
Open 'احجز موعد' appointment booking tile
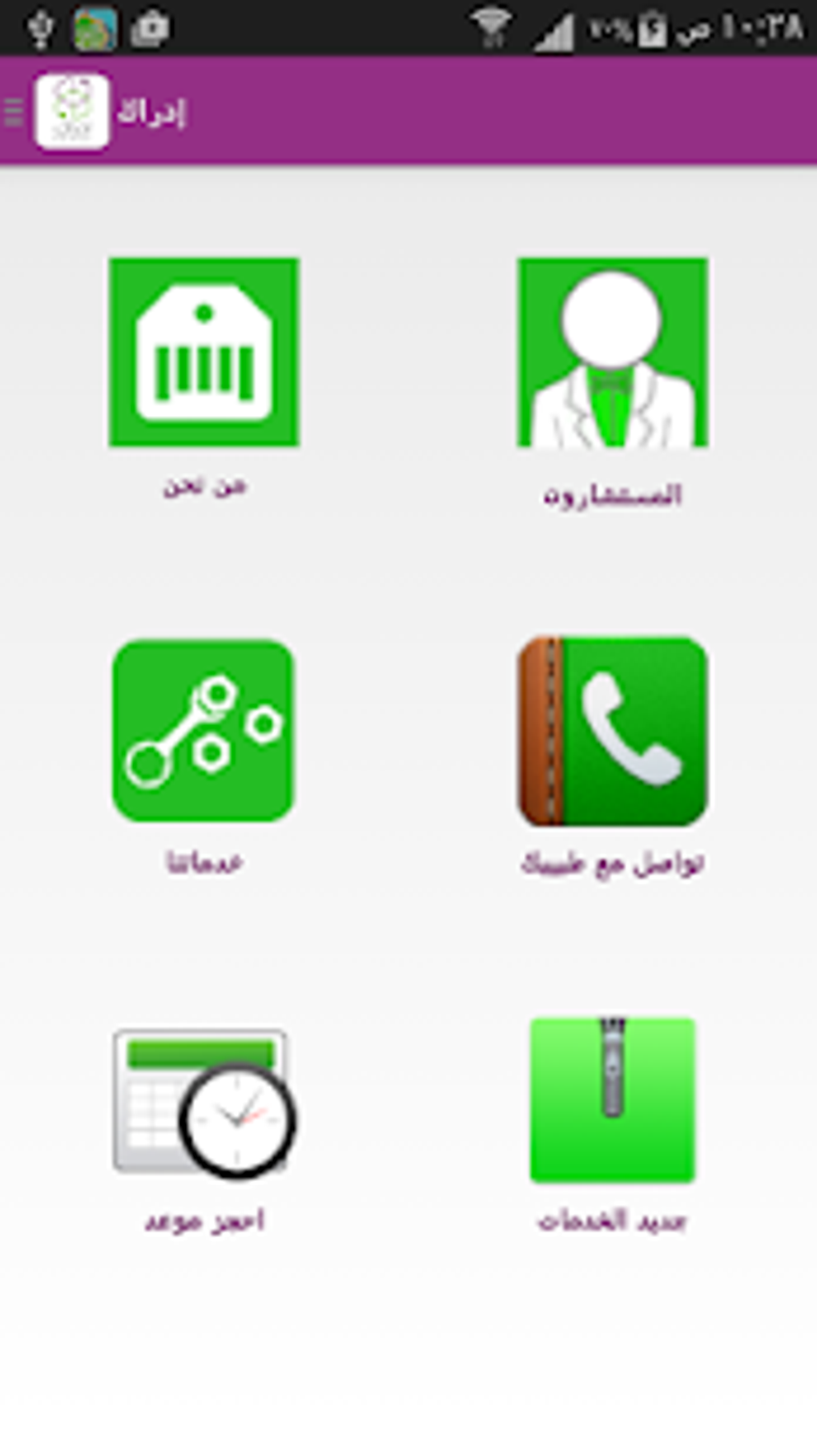pyautogui.click(x=203, y=1103)
